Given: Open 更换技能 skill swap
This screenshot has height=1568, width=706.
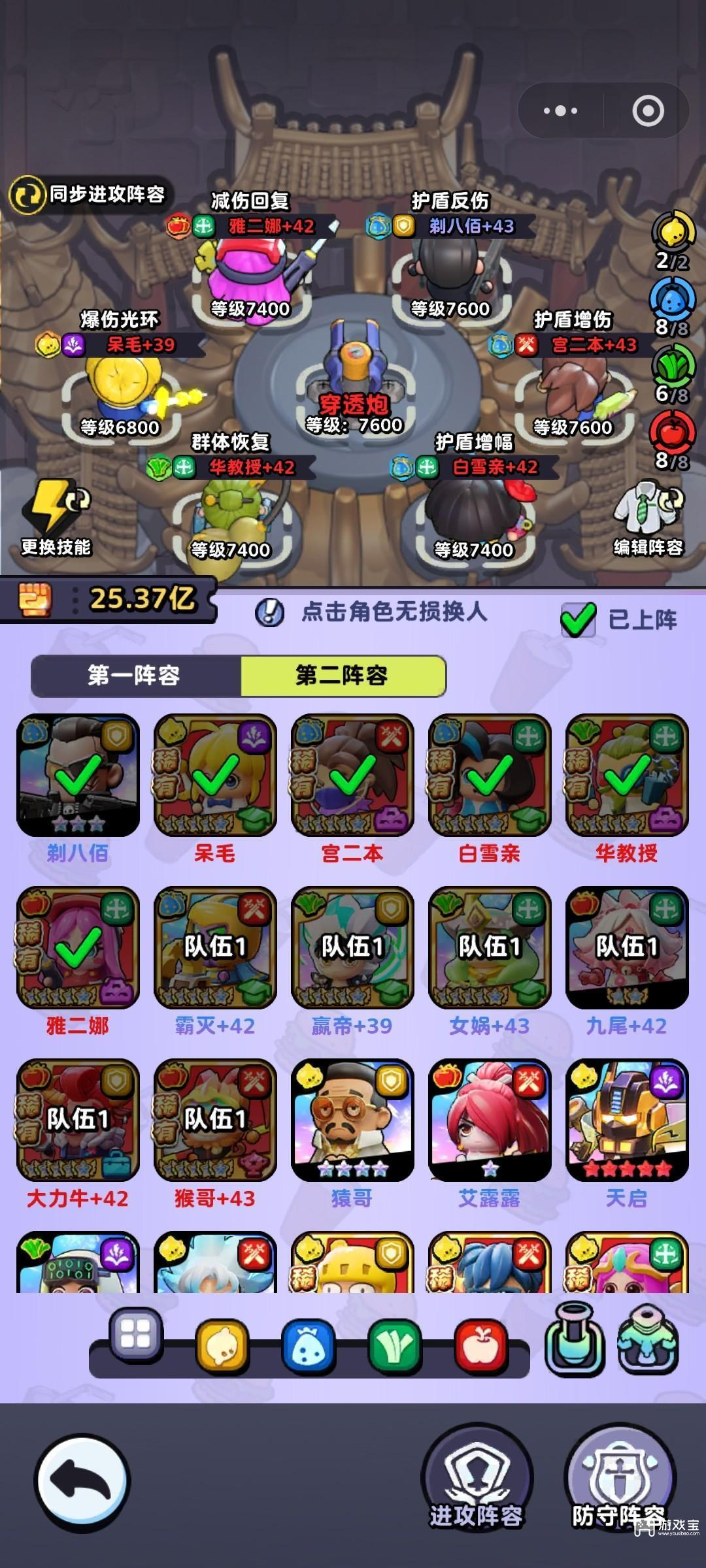Looking at the screenshot, I should [56, 517].
